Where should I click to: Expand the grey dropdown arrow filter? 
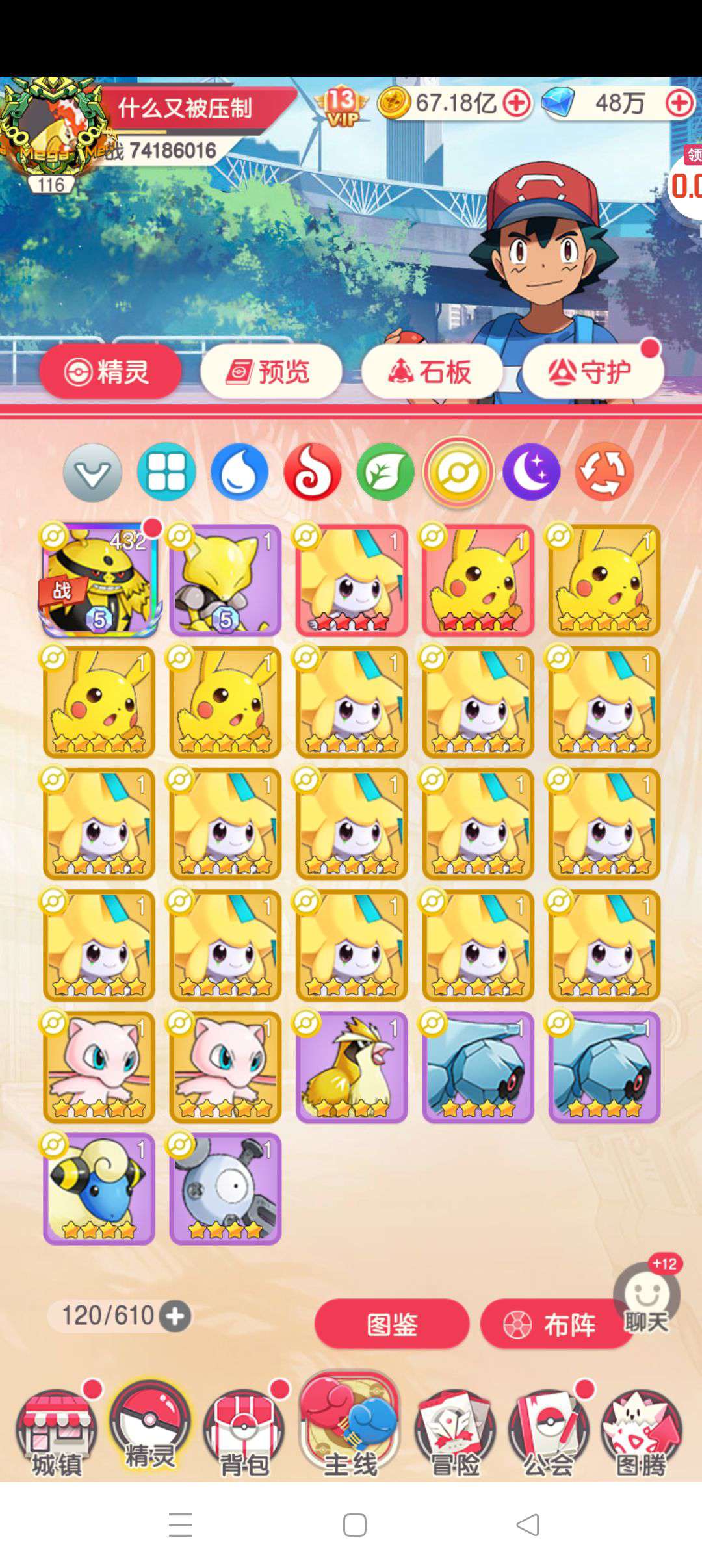click(x=92, y=472)
